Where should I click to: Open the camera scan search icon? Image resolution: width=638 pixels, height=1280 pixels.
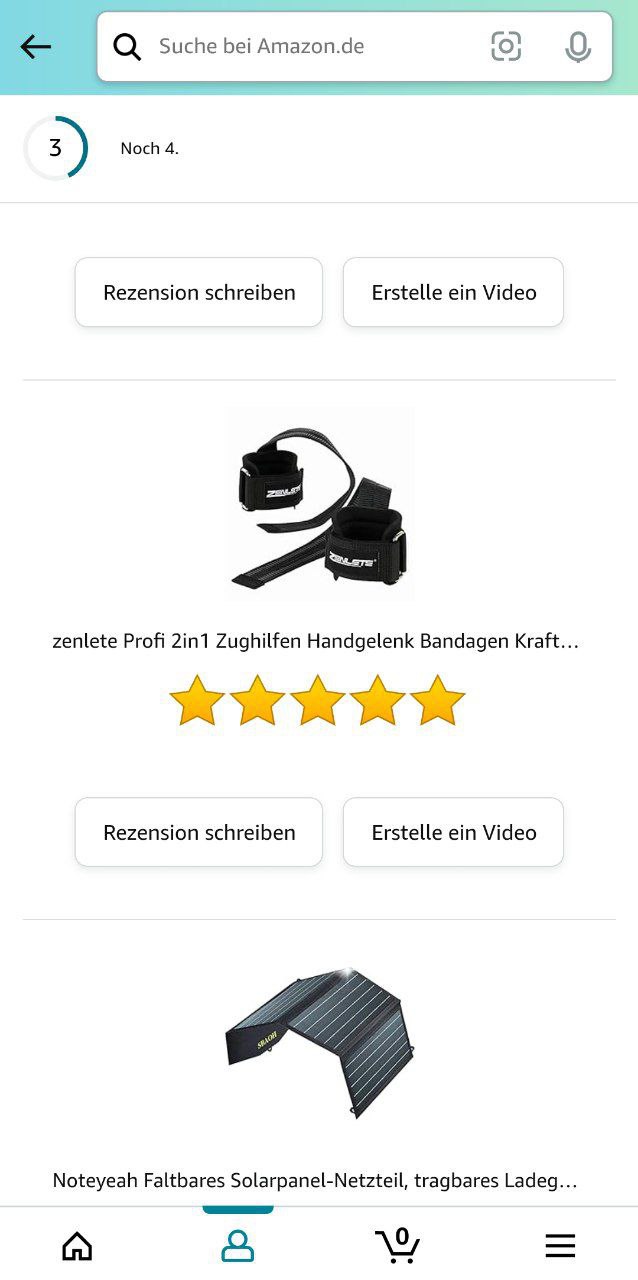click(506, 47)
